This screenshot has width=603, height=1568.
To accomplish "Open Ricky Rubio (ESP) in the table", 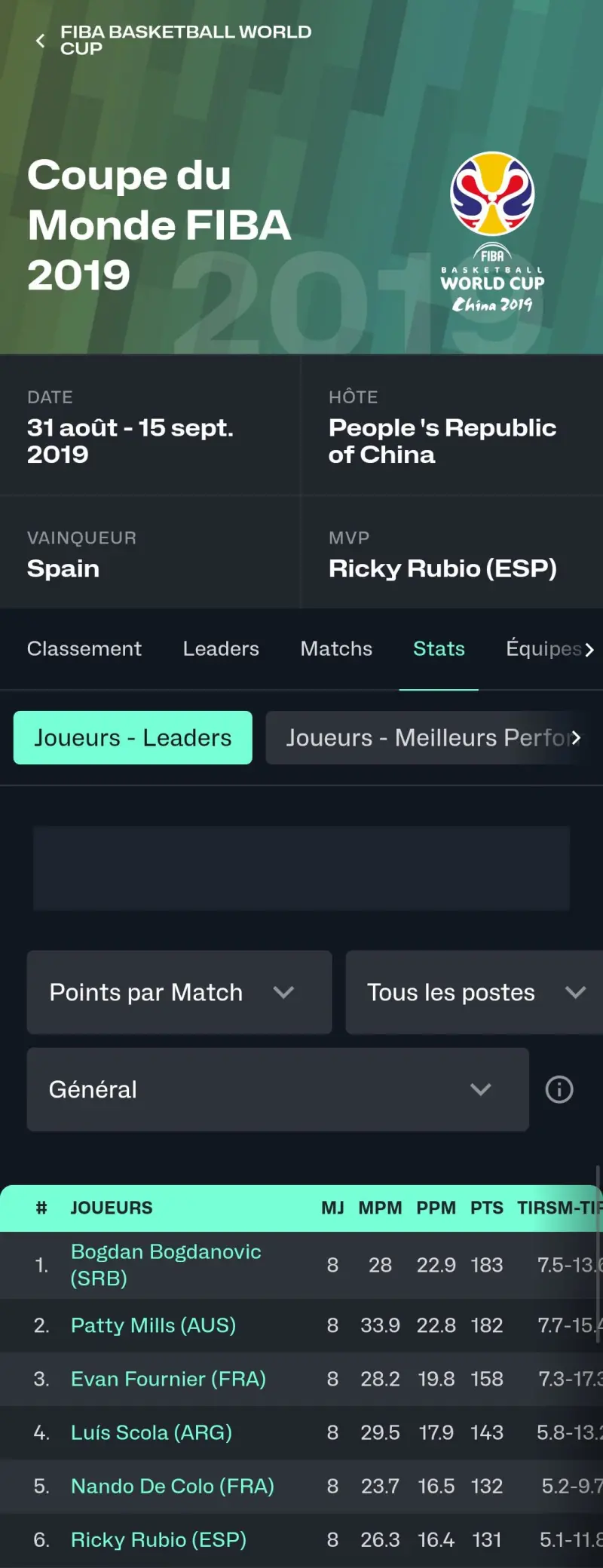I will pos(158,1539).
